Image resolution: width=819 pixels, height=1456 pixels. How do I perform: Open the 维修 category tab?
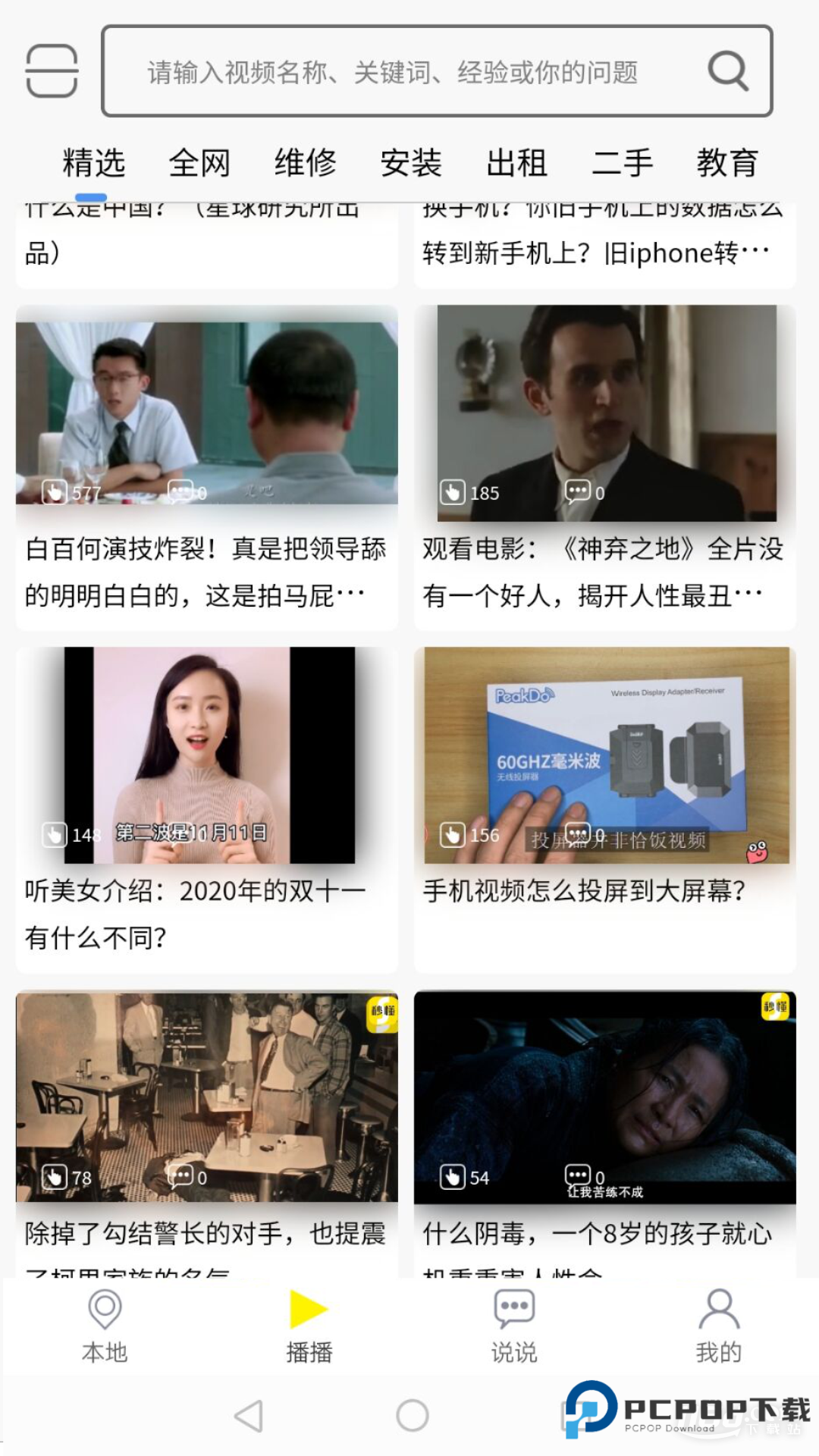pos(306,162)
